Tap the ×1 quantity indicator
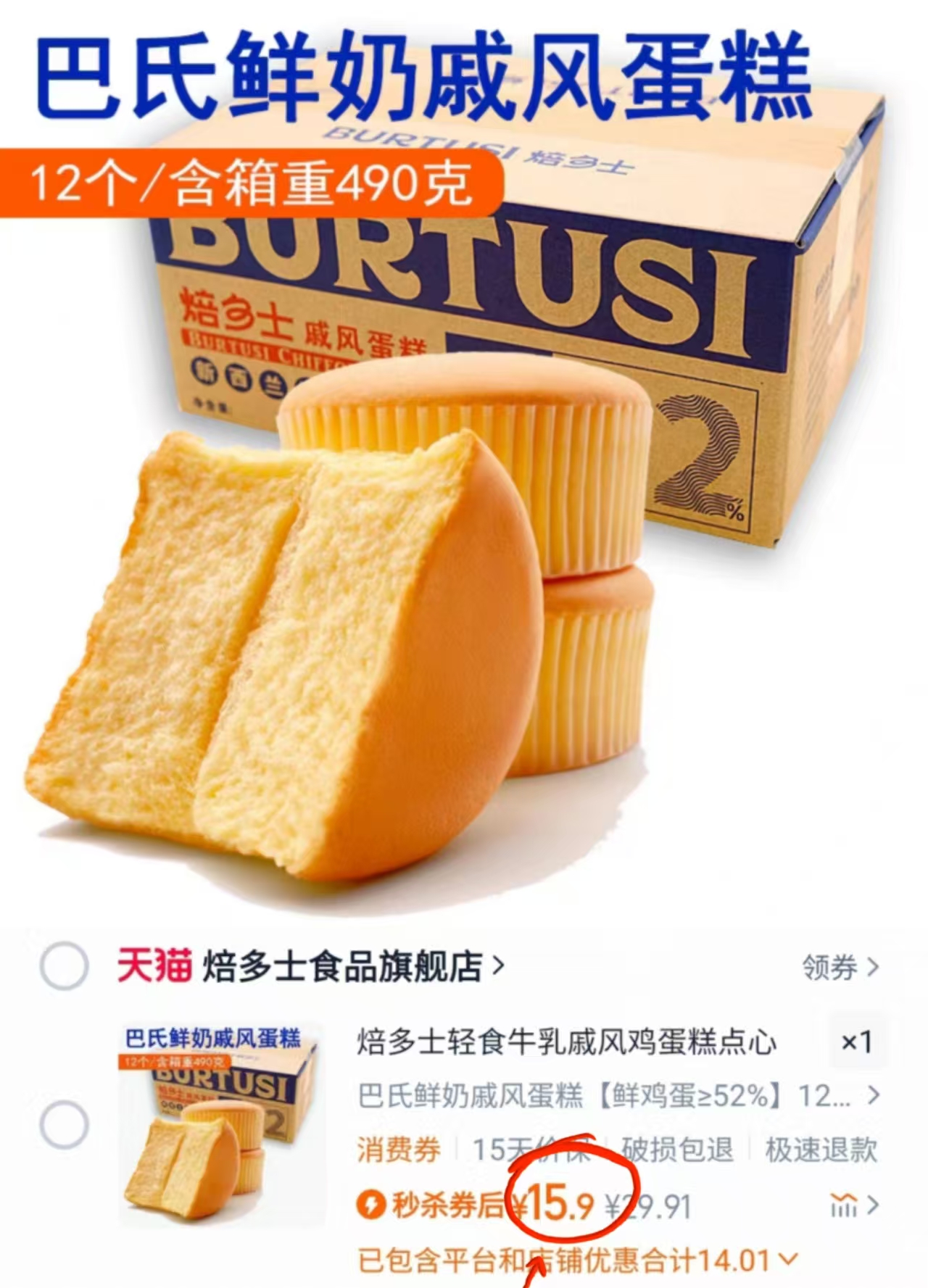 (x=855, y=1045)
